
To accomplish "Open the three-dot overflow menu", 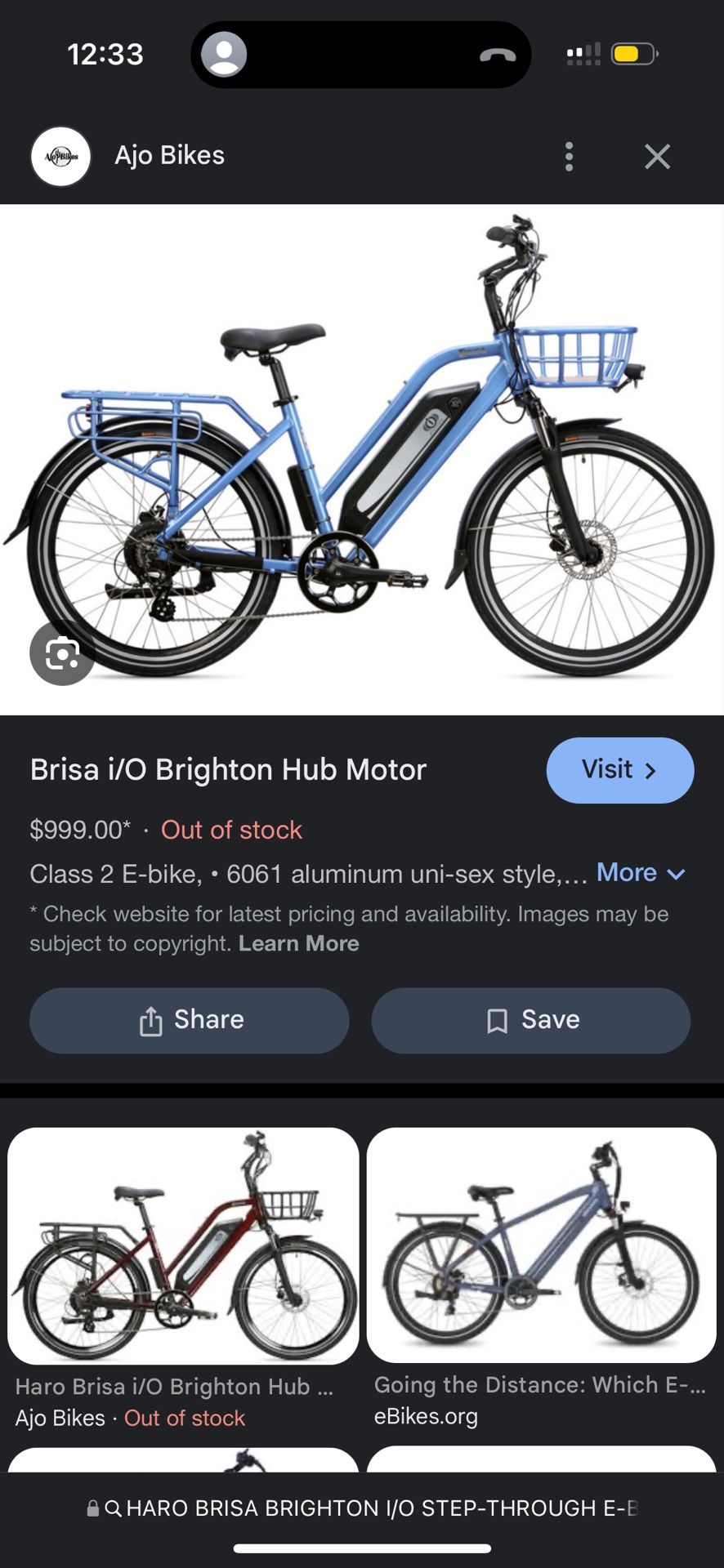I will pyautogui.click(x=569, y=156).
